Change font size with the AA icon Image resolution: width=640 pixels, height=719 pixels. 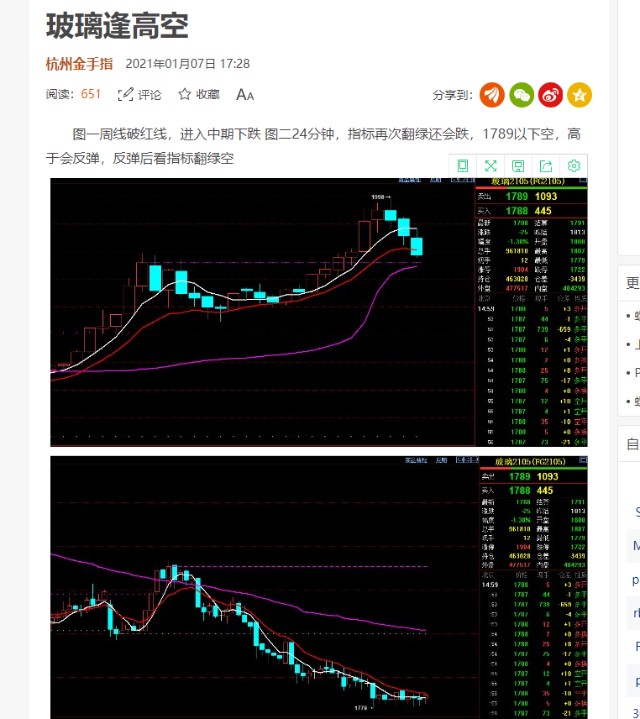click(245, 94)
